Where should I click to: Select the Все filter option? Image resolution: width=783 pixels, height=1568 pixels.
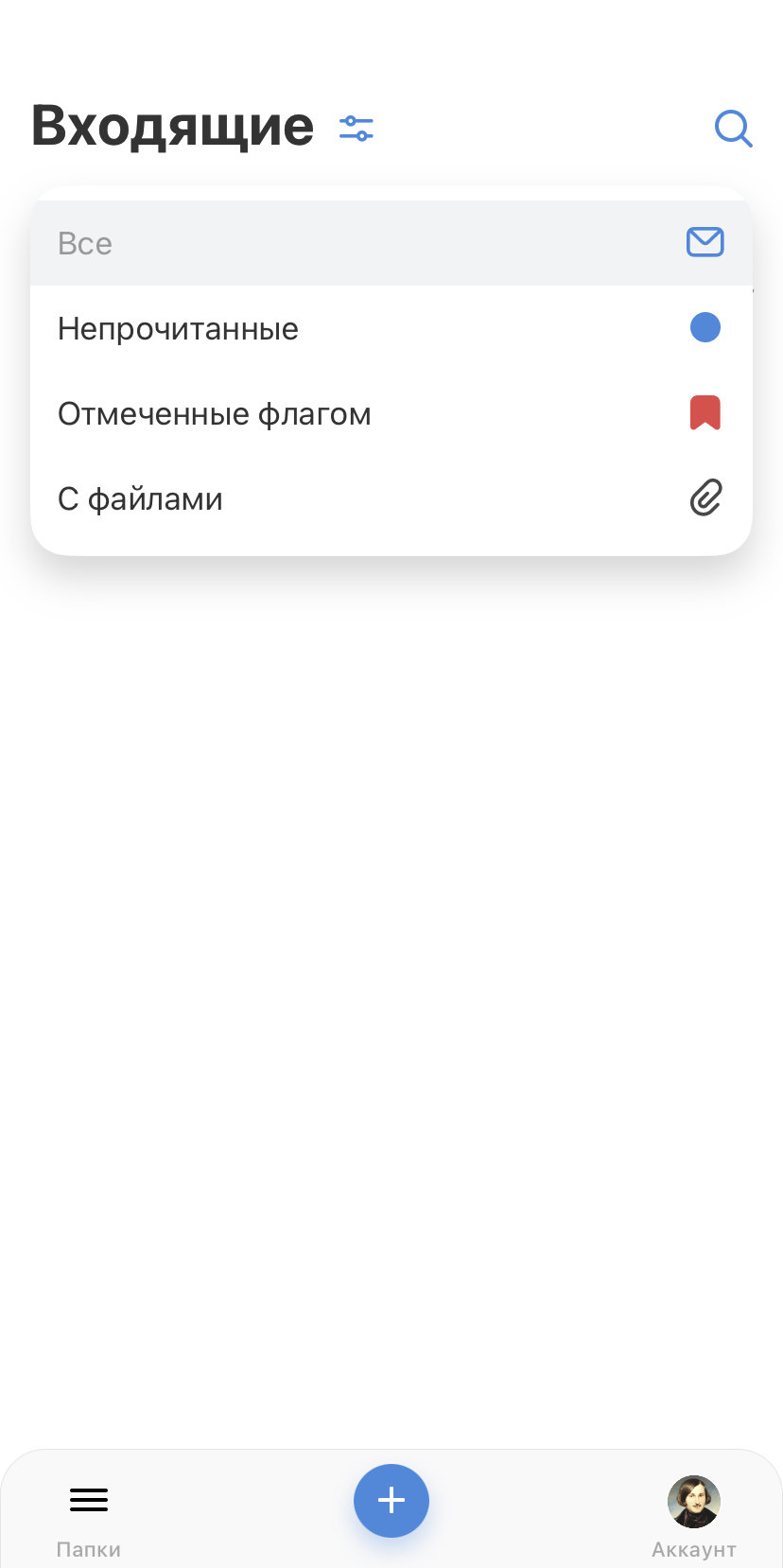(x=391, y=243)
